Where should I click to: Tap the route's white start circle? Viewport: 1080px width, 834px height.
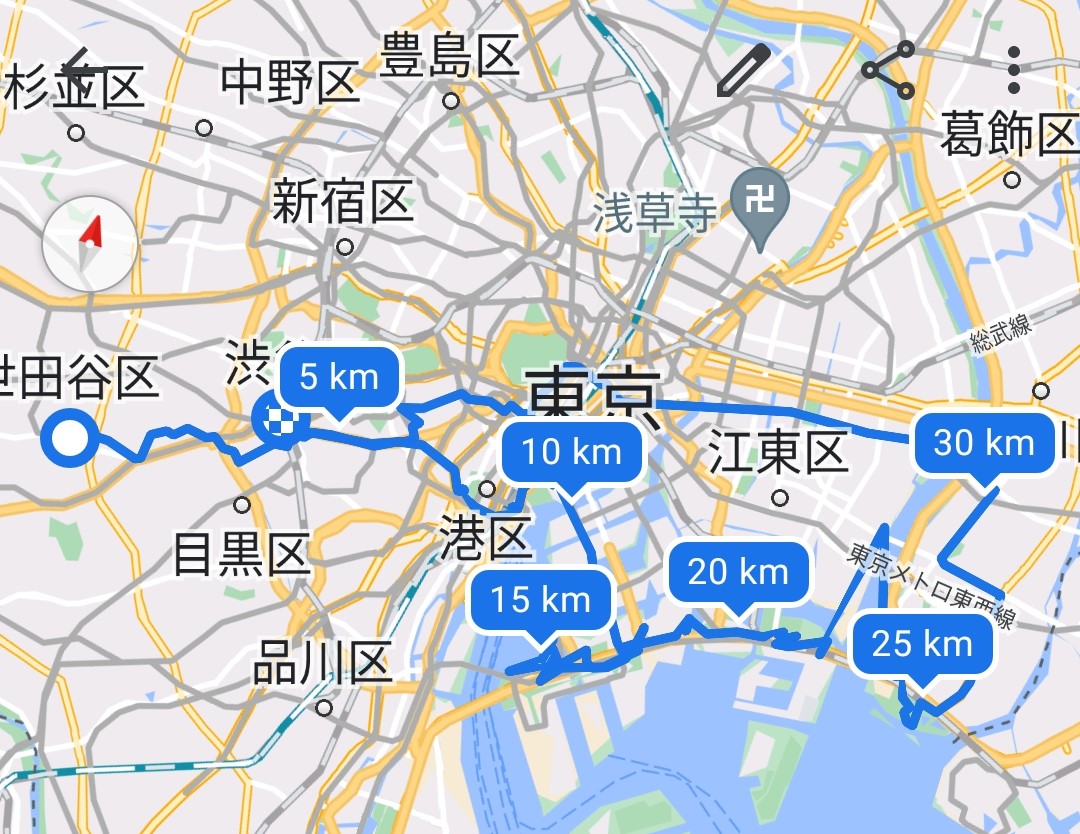click(69, 437)
